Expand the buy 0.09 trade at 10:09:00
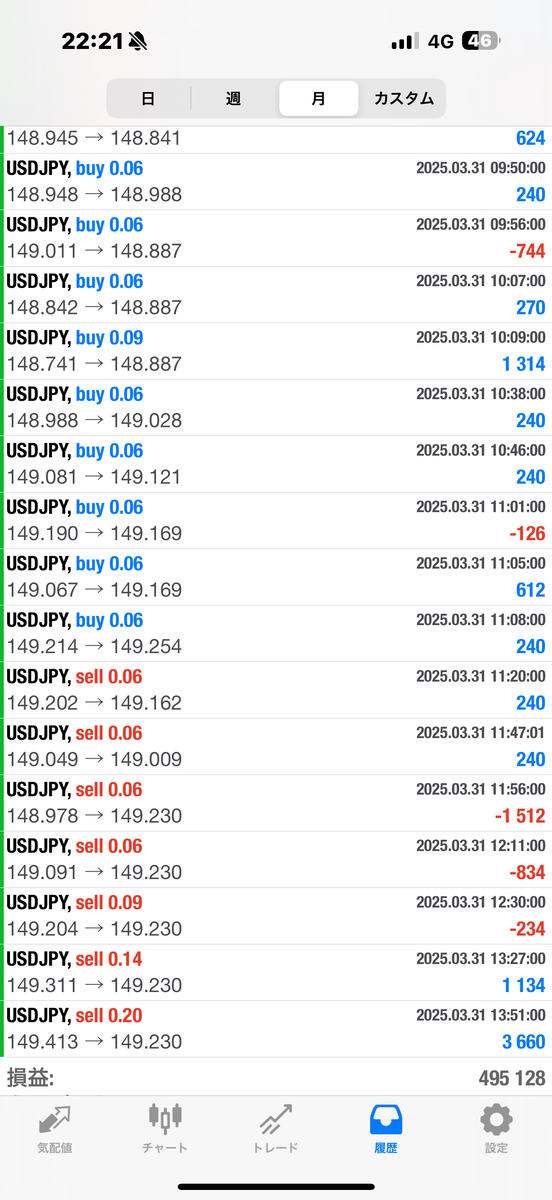The width and height of the screenshot is (552, 1200). [276, 351]
